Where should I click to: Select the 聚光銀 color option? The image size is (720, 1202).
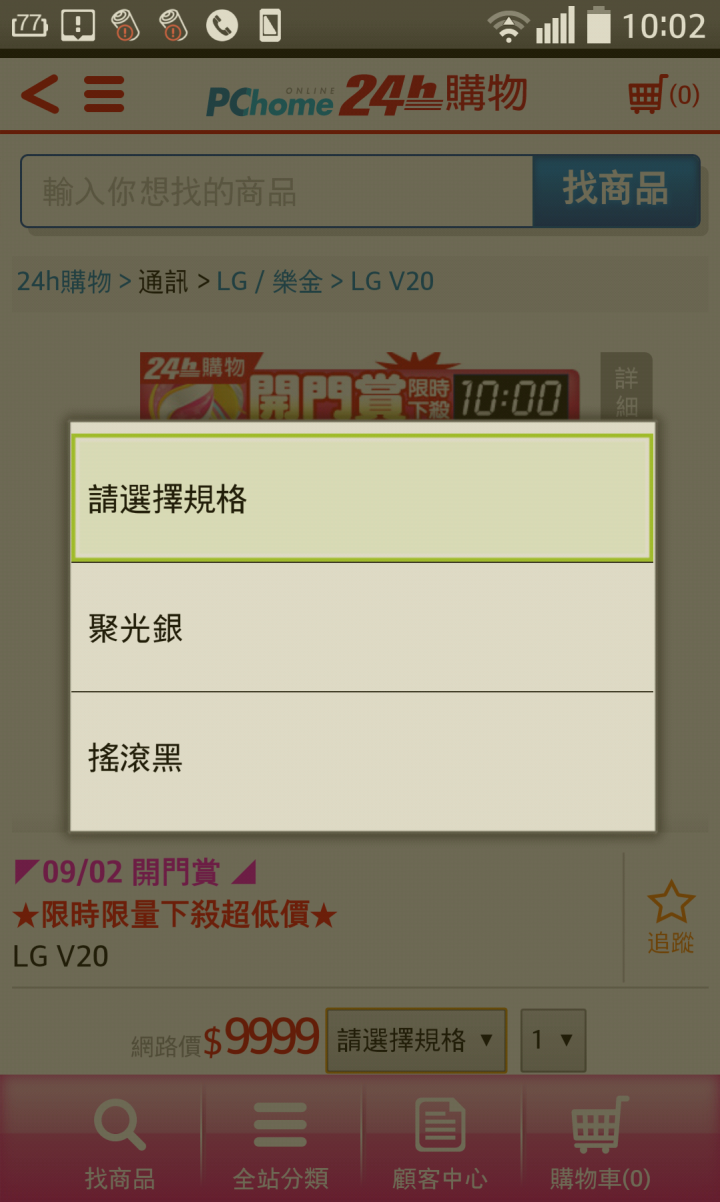pyautogui.click(x=362, y=628)
